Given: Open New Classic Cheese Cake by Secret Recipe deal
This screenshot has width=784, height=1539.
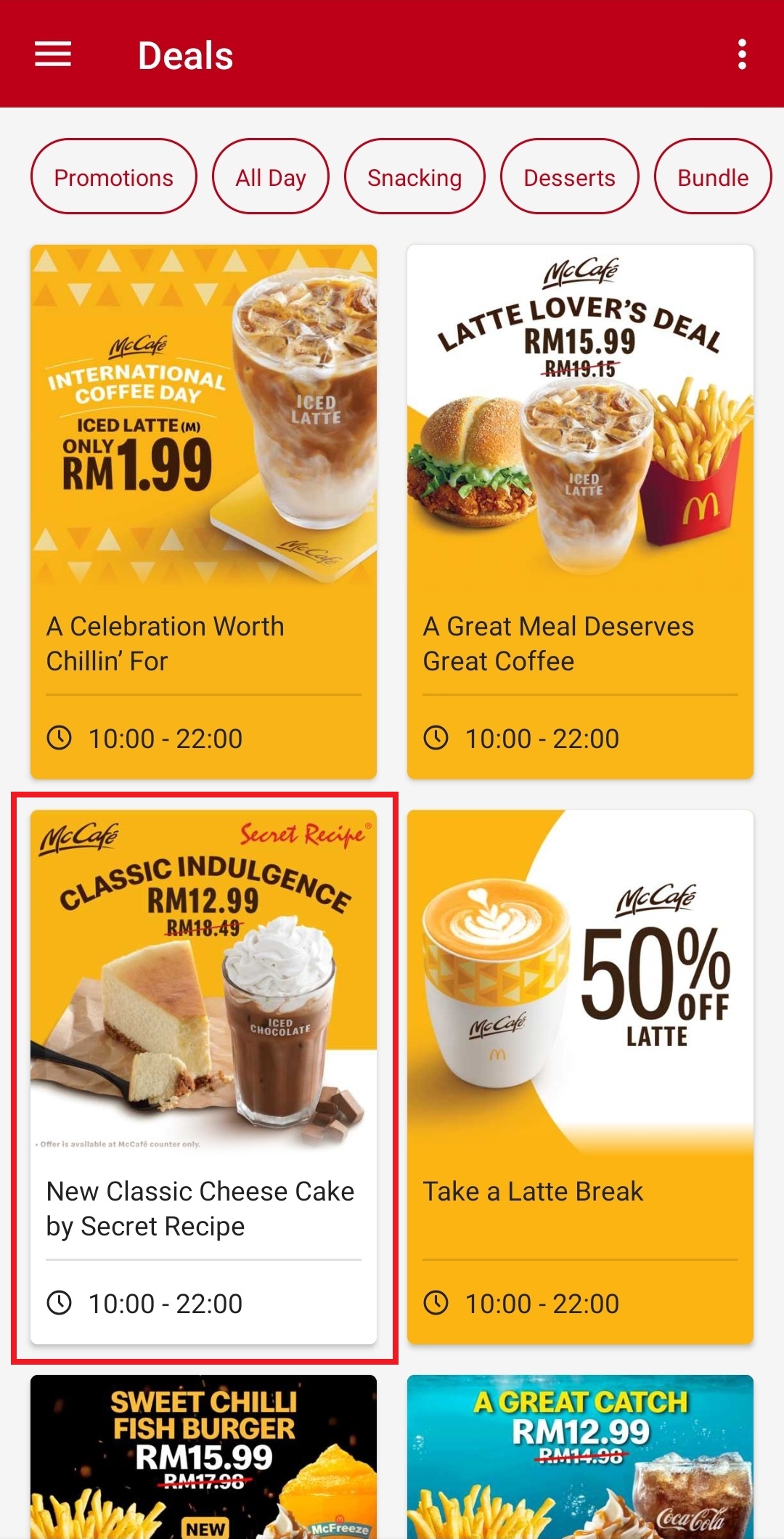Looking at the screenshot, I should 203,1076.
